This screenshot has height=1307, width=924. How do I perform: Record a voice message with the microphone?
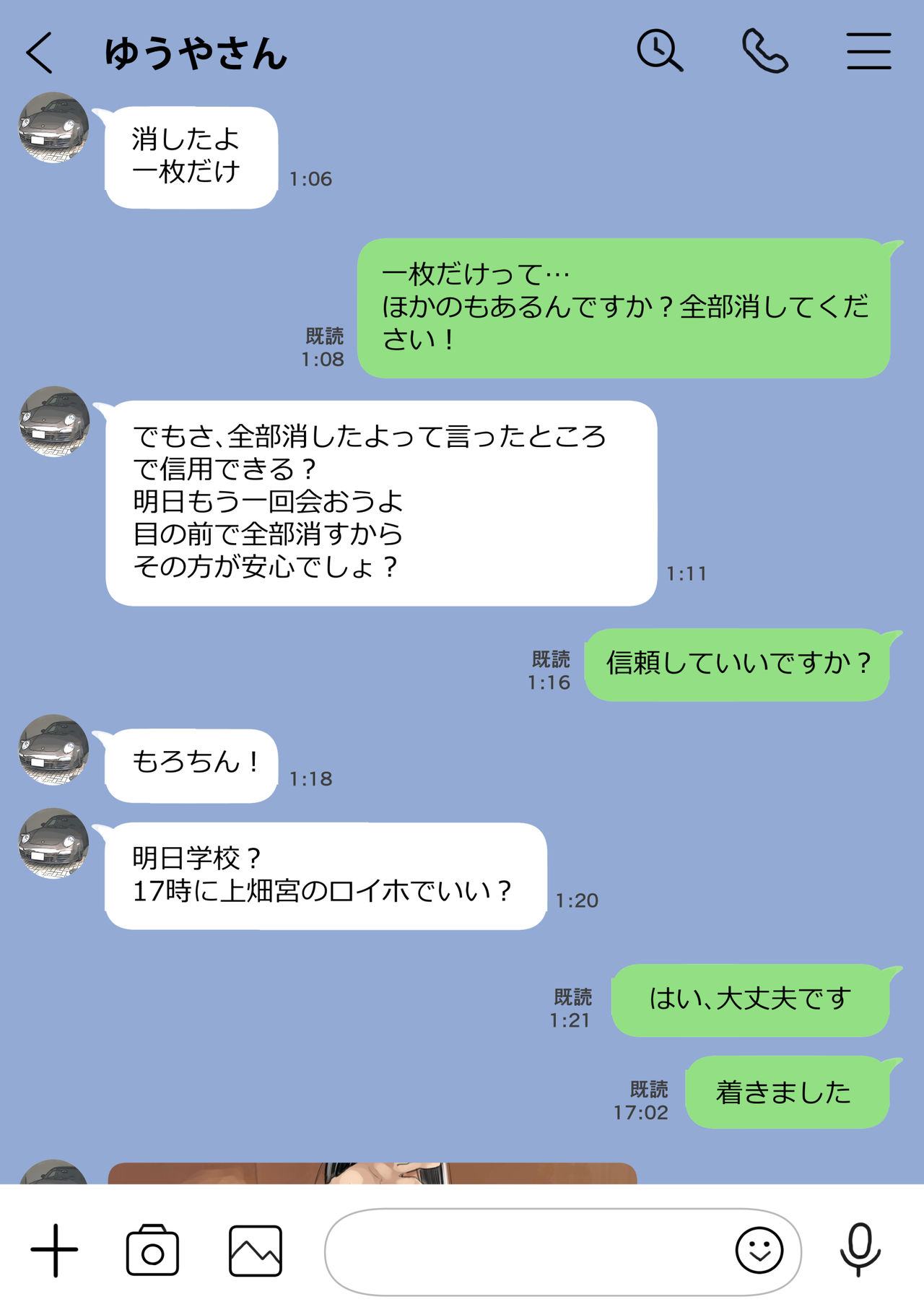860,1251
